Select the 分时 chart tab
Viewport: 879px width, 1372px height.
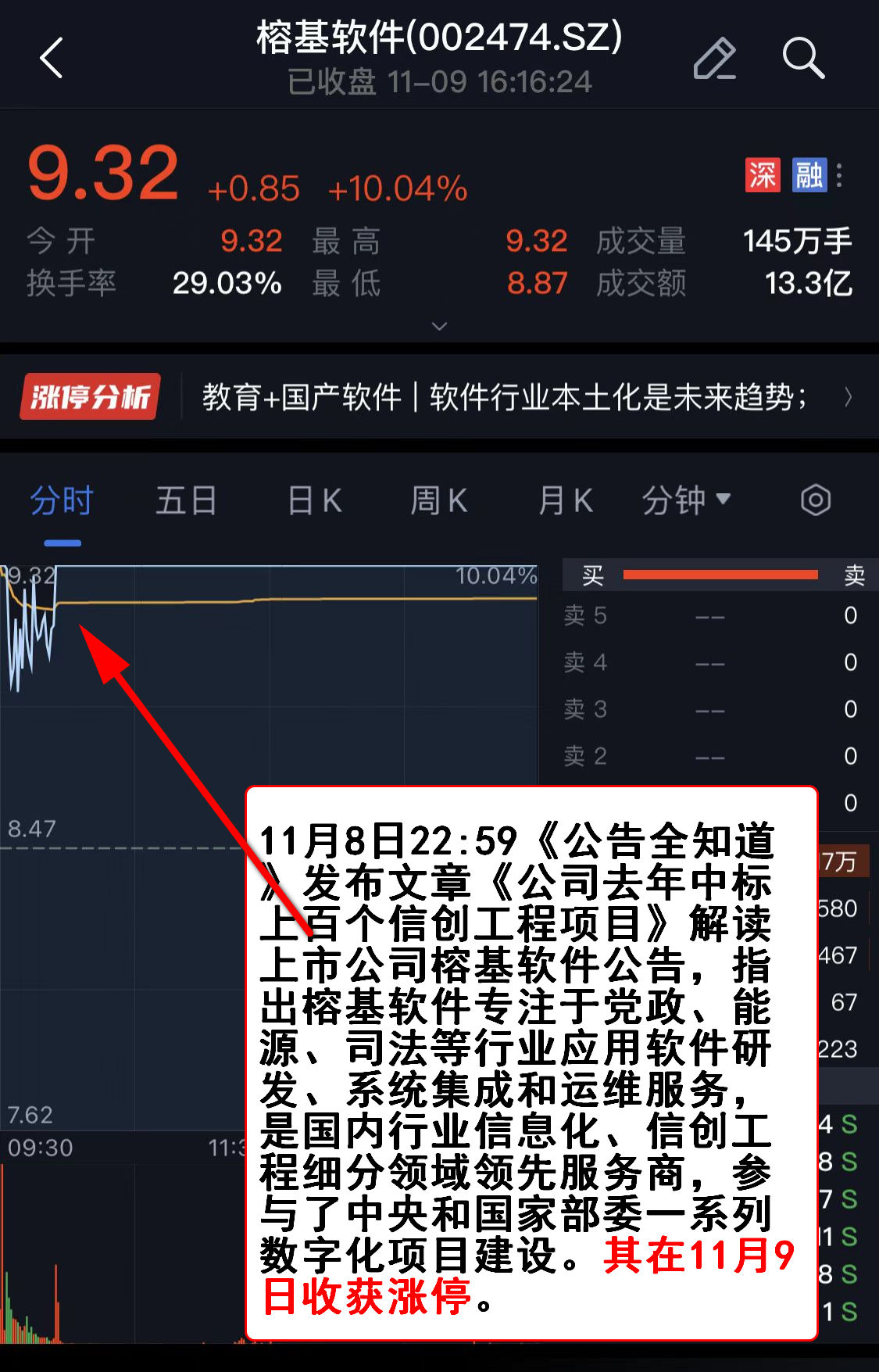tap(62, 500)
